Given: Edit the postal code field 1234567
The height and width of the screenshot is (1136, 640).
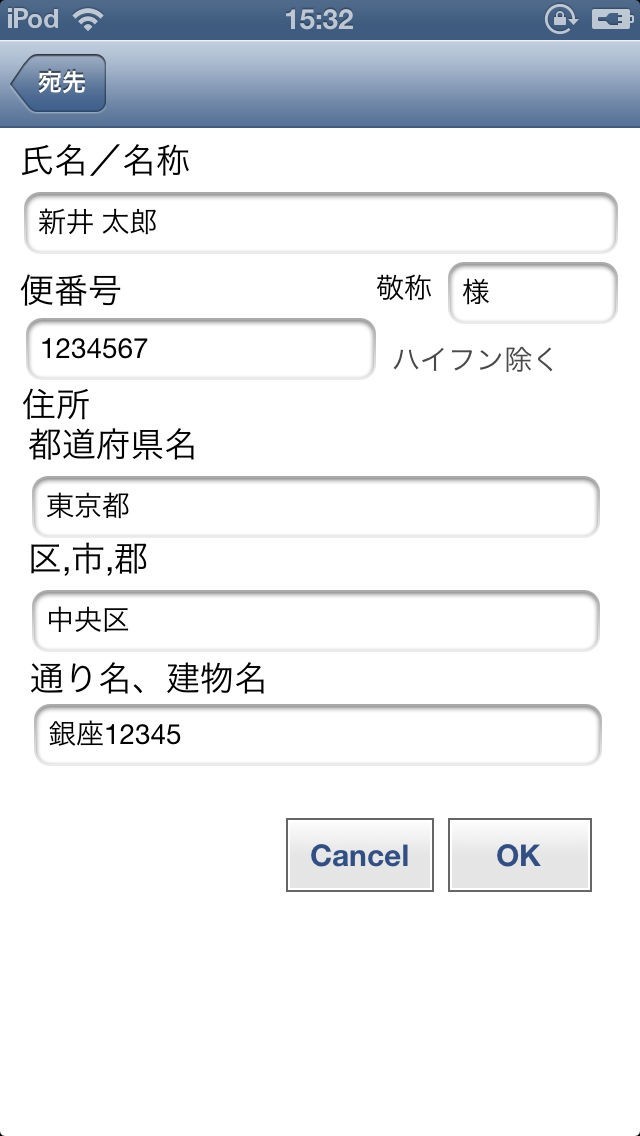Looking at the screenshot, I should 200,349.
